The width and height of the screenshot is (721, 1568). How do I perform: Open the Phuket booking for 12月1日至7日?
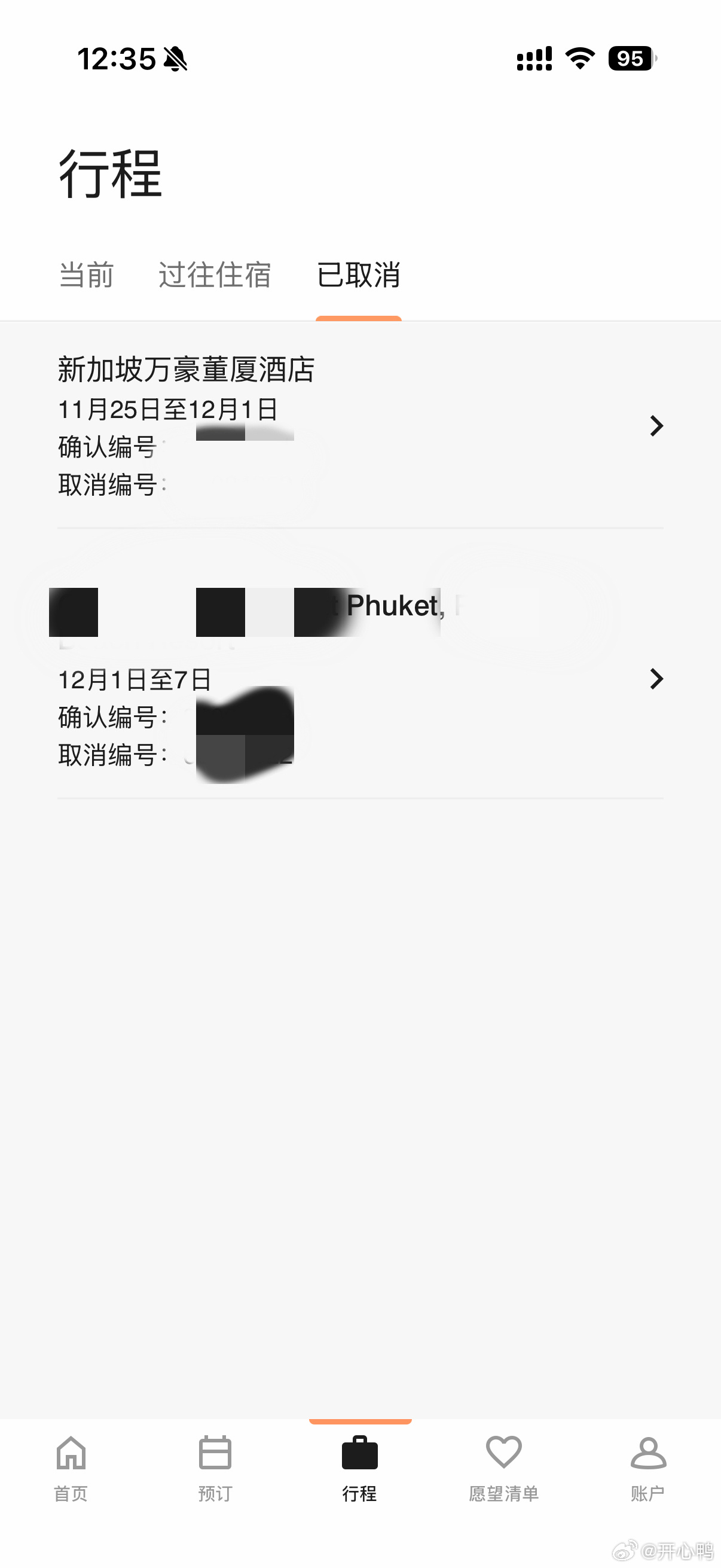pyautogui.click(x=359, y=679)
